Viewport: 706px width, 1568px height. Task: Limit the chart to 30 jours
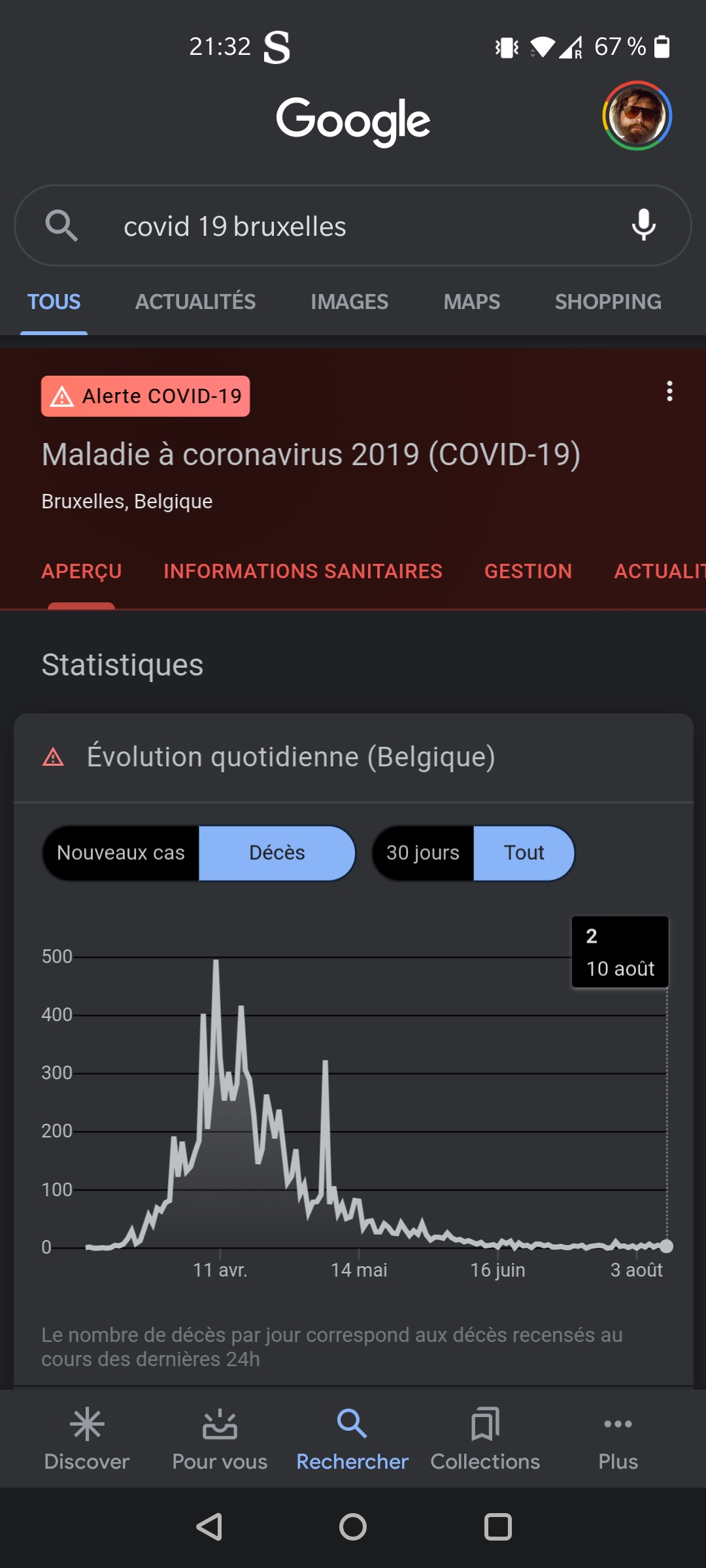[x=423, y=853]
